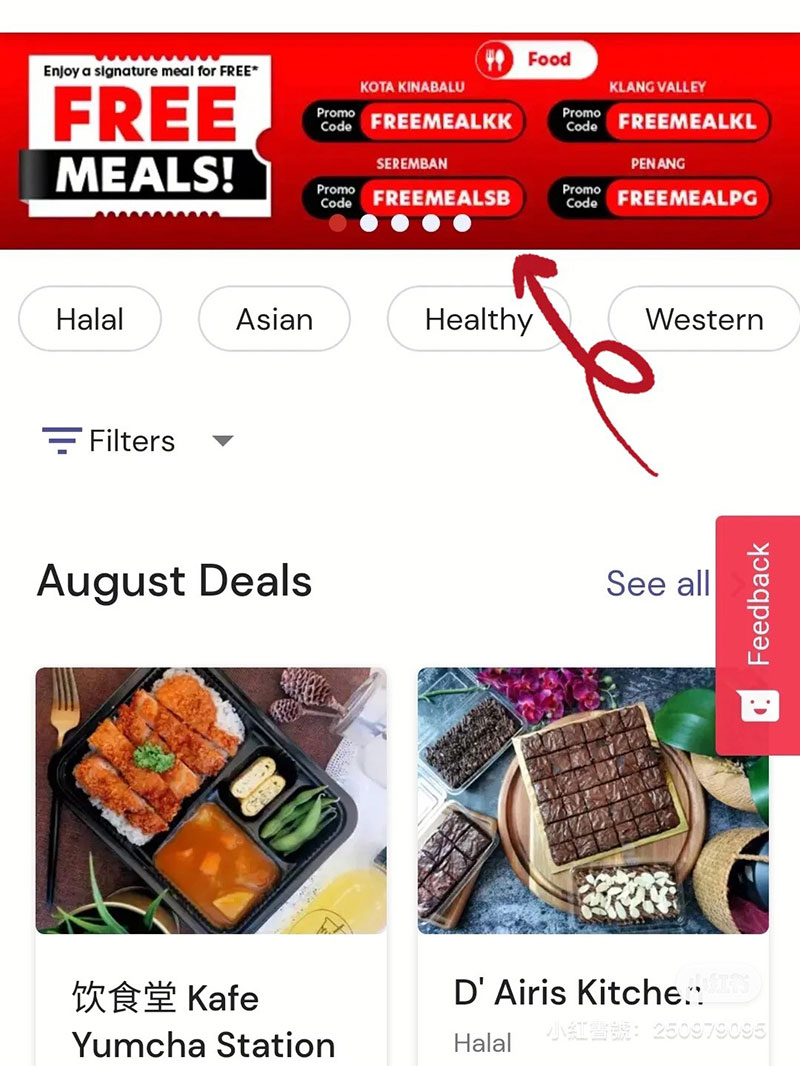This screenshot has width=800, height=1066.
Task: Open the Feedback side tab
Action: pyautogui.click(x=758, y=634)
